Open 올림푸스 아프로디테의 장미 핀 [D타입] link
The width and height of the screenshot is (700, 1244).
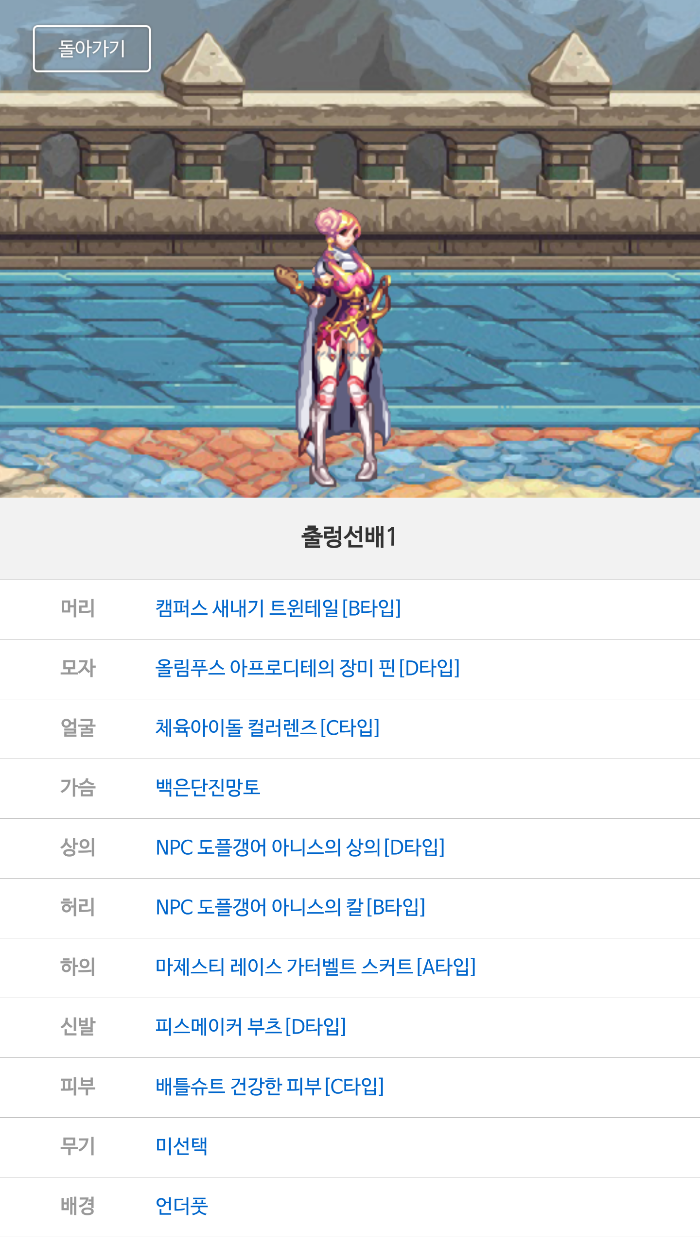307,668
